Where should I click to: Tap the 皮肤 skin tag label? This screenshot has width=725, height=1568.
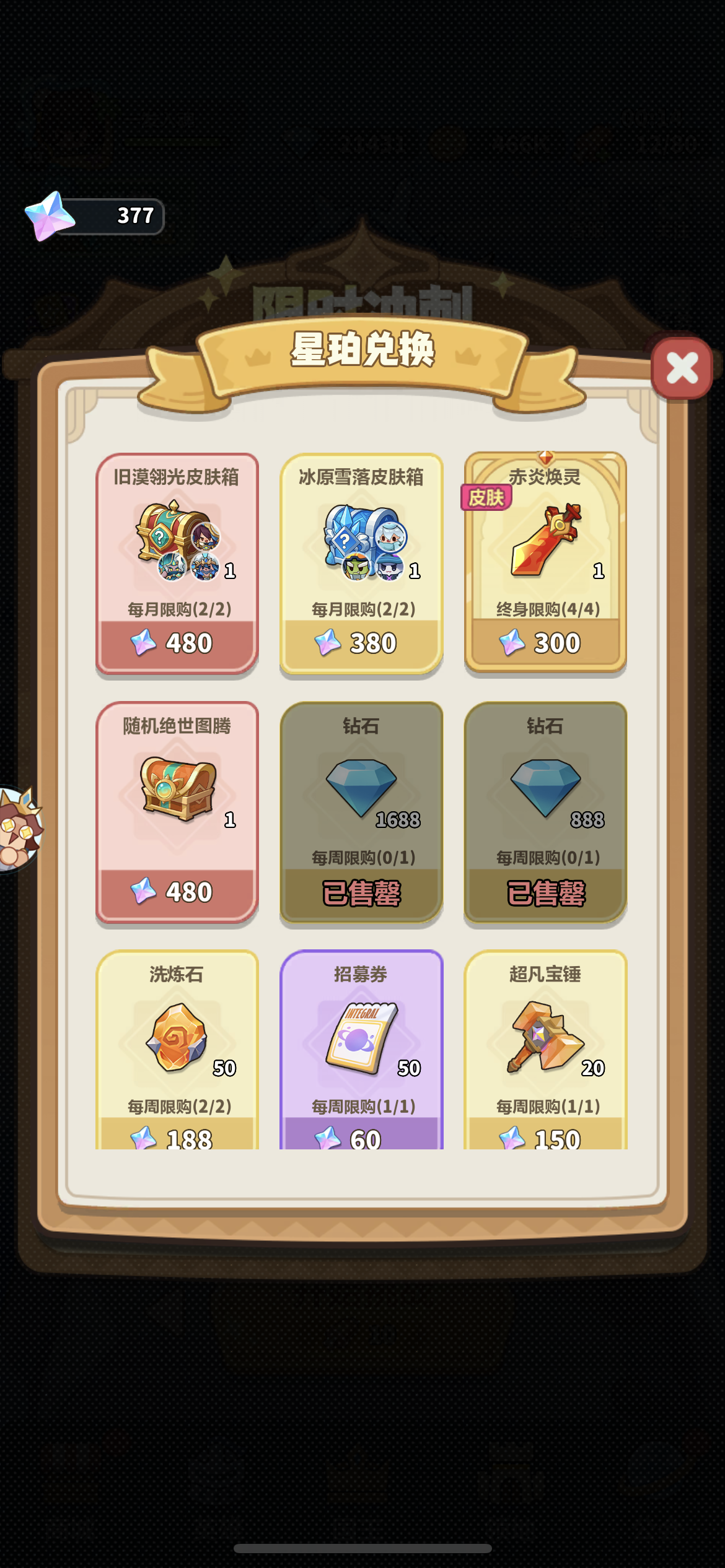[486, 495]
